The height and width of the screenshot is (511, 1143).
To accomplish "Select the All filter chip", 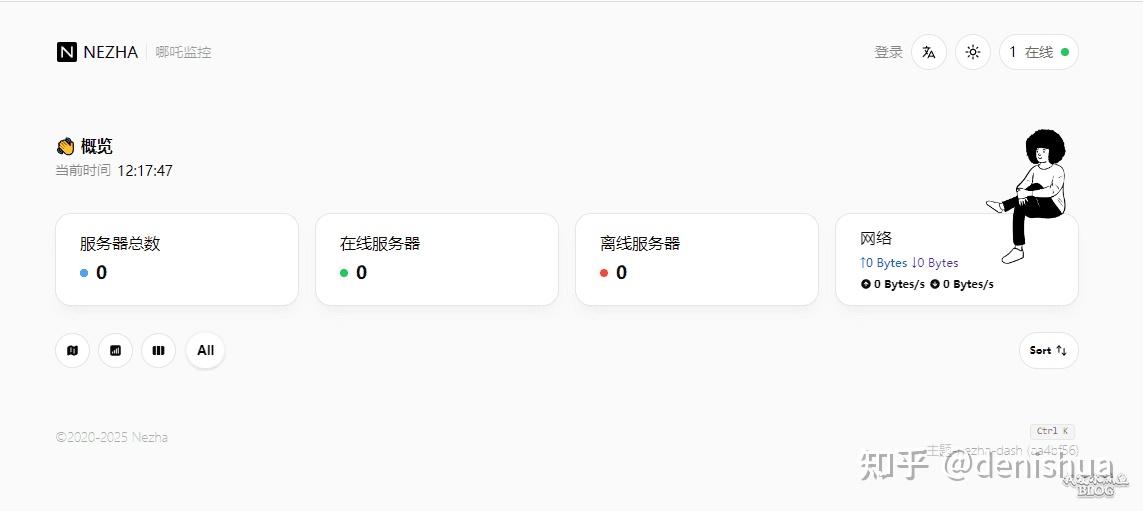I will click(x=205, y=350).
